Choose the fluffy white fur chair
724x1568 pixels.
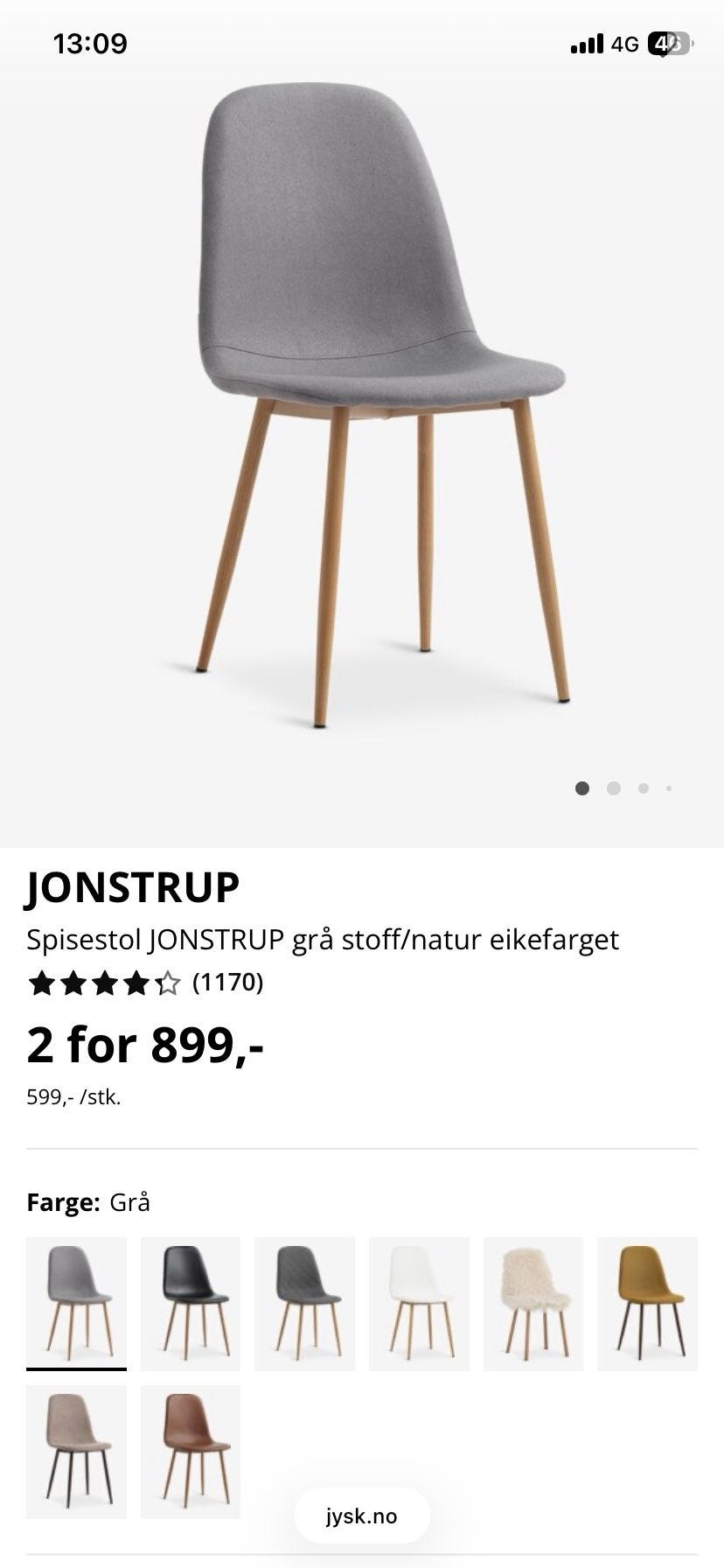(533, 1303)
